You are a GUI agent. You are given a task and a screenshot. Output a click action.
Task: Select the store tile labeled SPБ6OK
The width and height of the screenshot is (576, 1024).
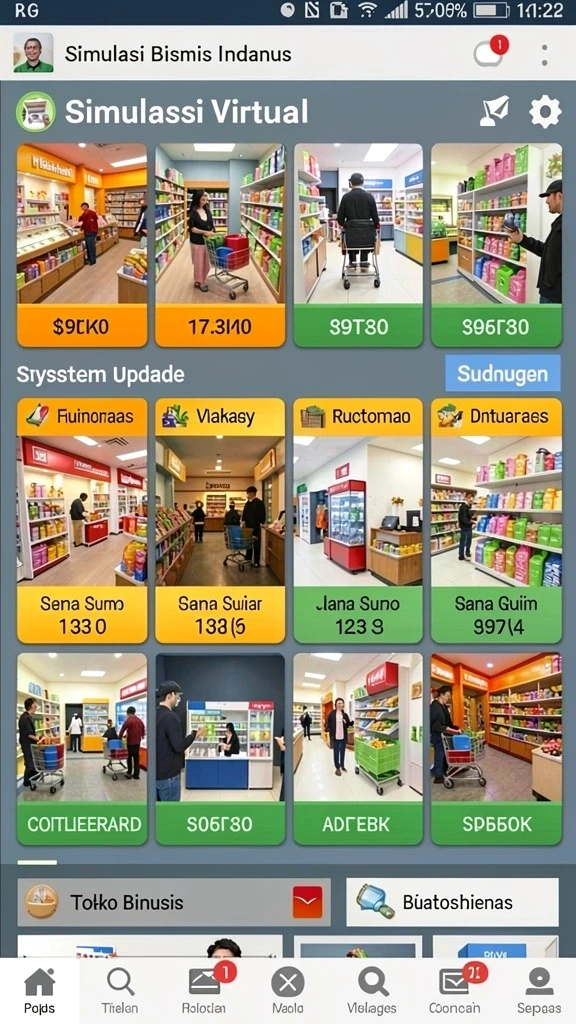[x=496, y=749]
